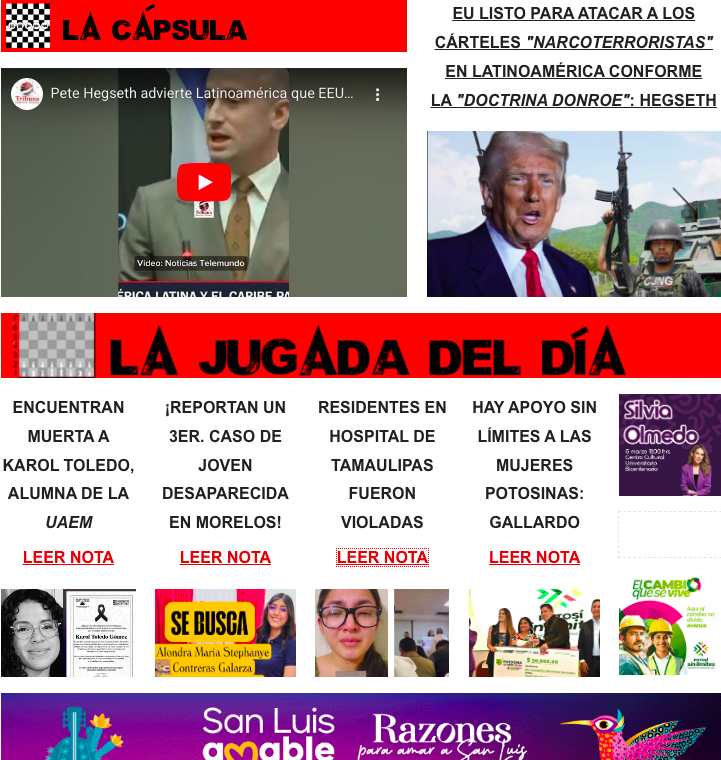Open the El Cambio que se vive ad

pyautogui.click(x=669, y=626)
